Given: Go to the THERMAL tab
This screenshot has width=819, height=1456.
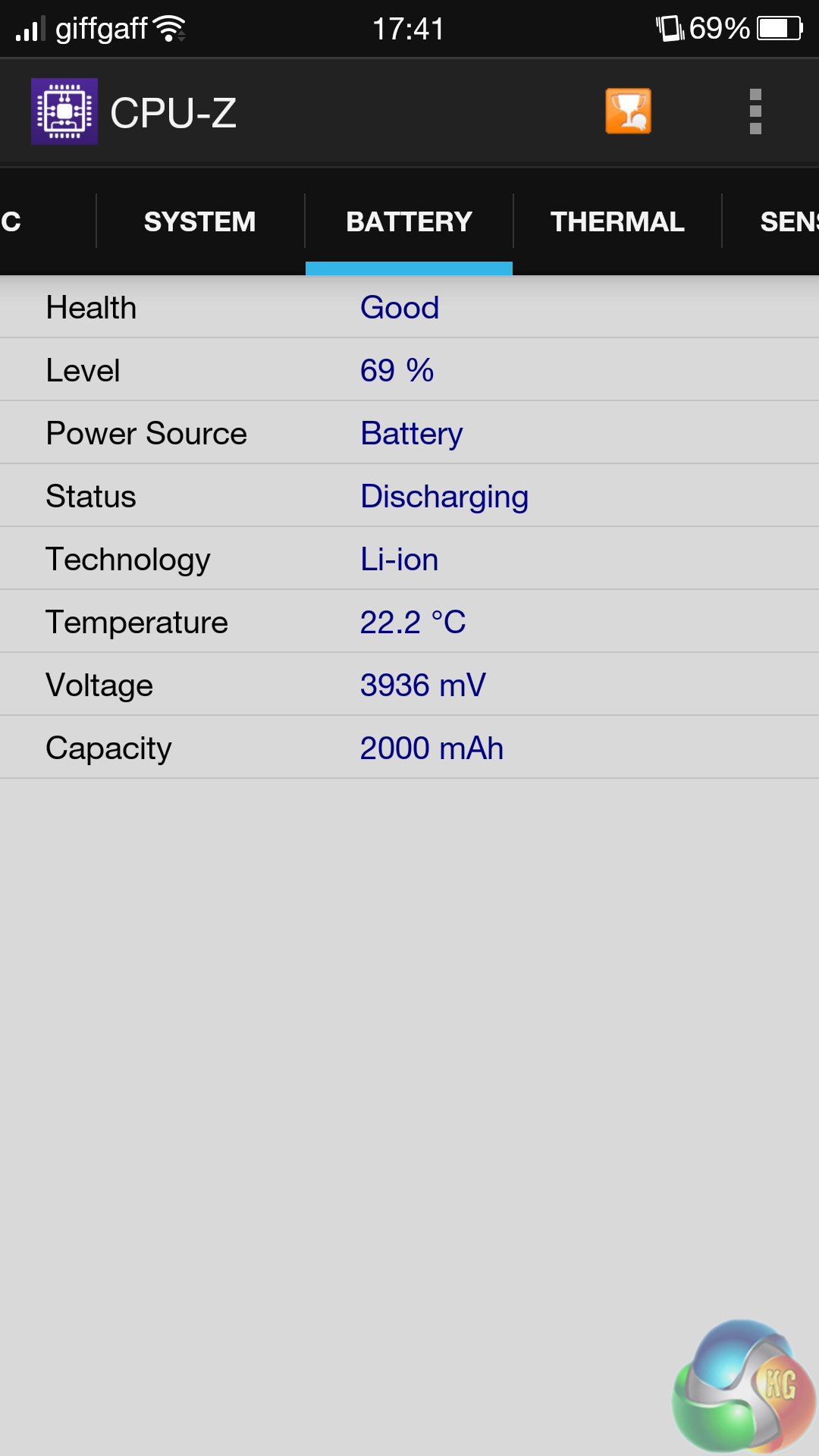Looking at the screenshot, I should 617,221.
